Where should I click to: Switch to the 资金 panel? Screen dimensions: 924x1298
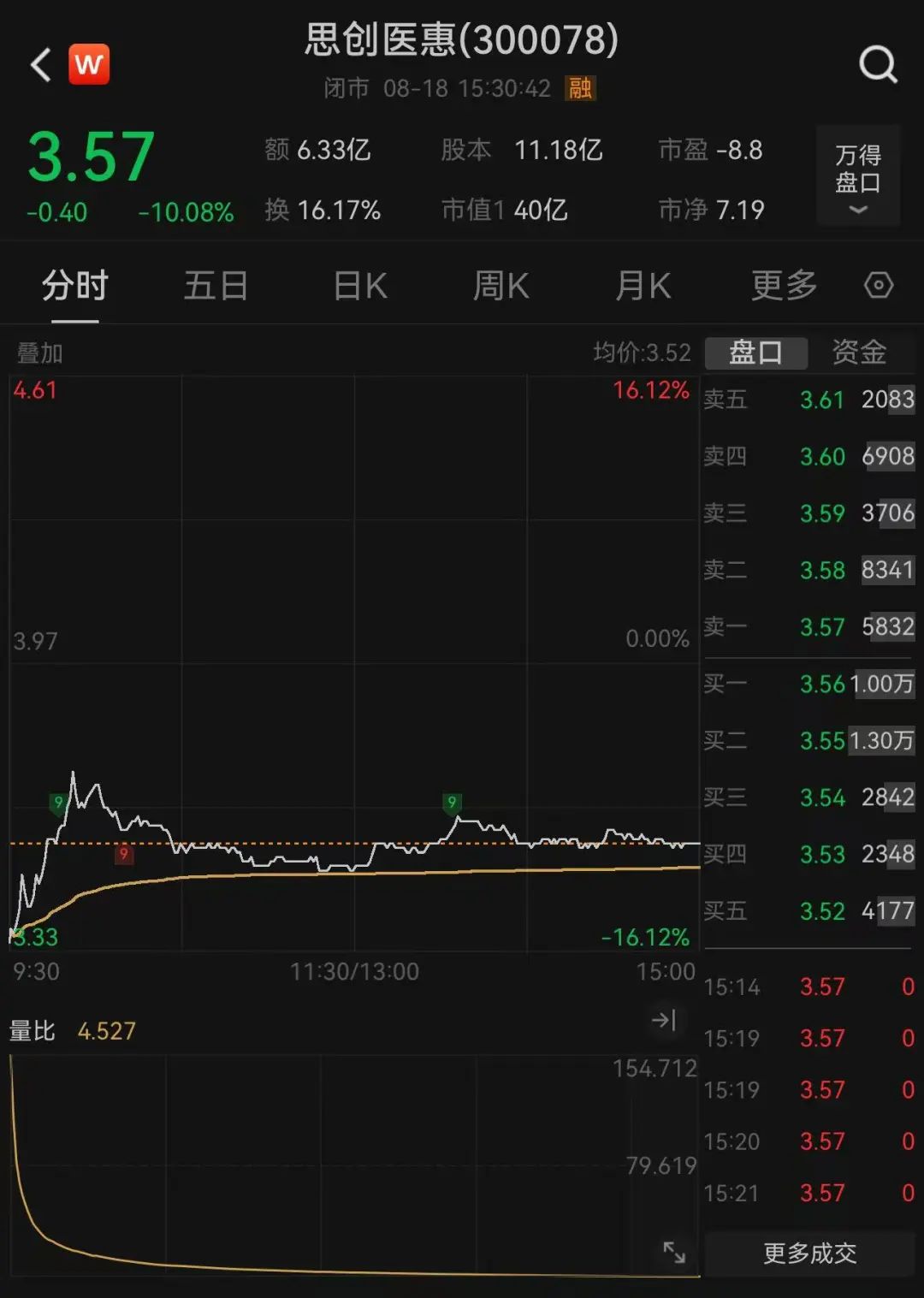(x=859, y=353)
